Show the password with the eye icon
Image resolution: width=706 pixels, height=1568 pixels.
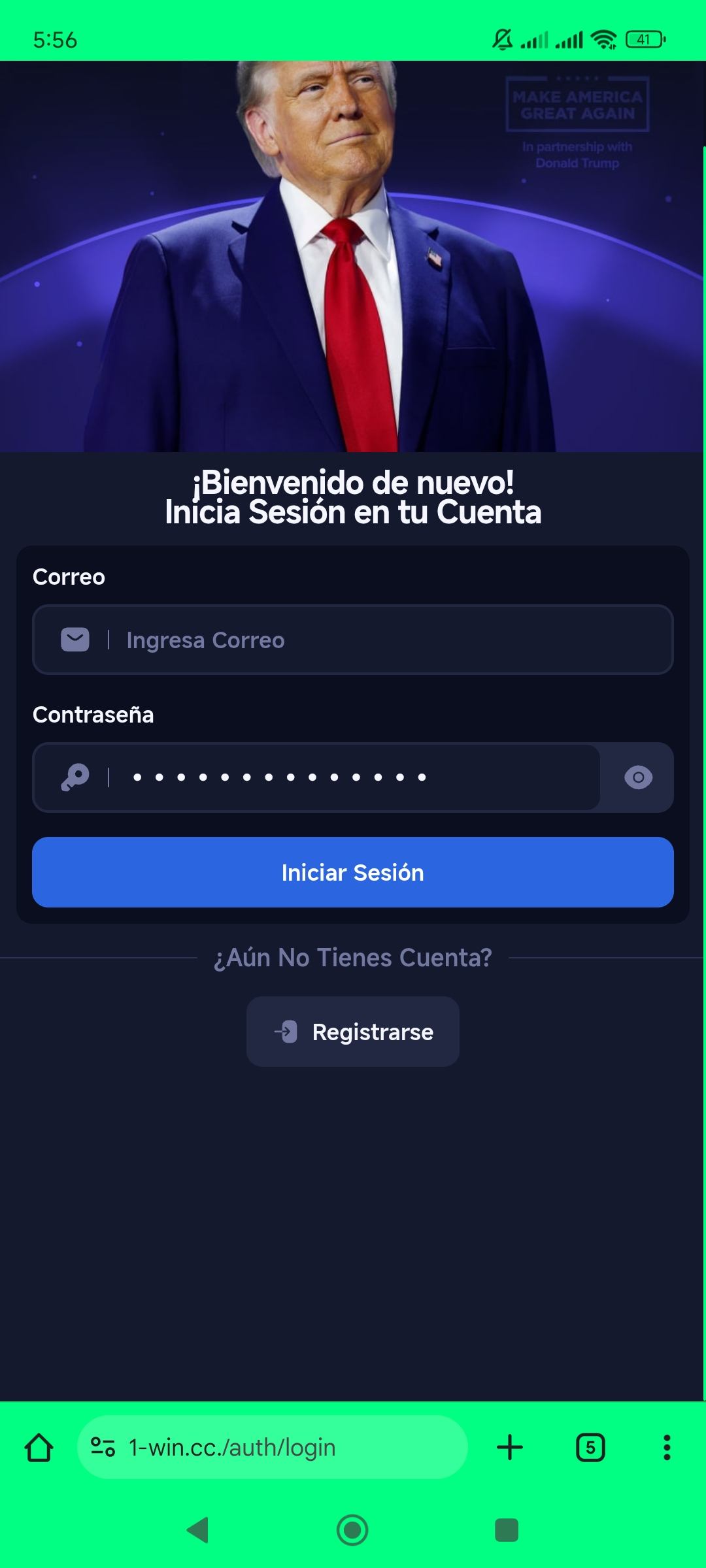click(x=638, y=777)
